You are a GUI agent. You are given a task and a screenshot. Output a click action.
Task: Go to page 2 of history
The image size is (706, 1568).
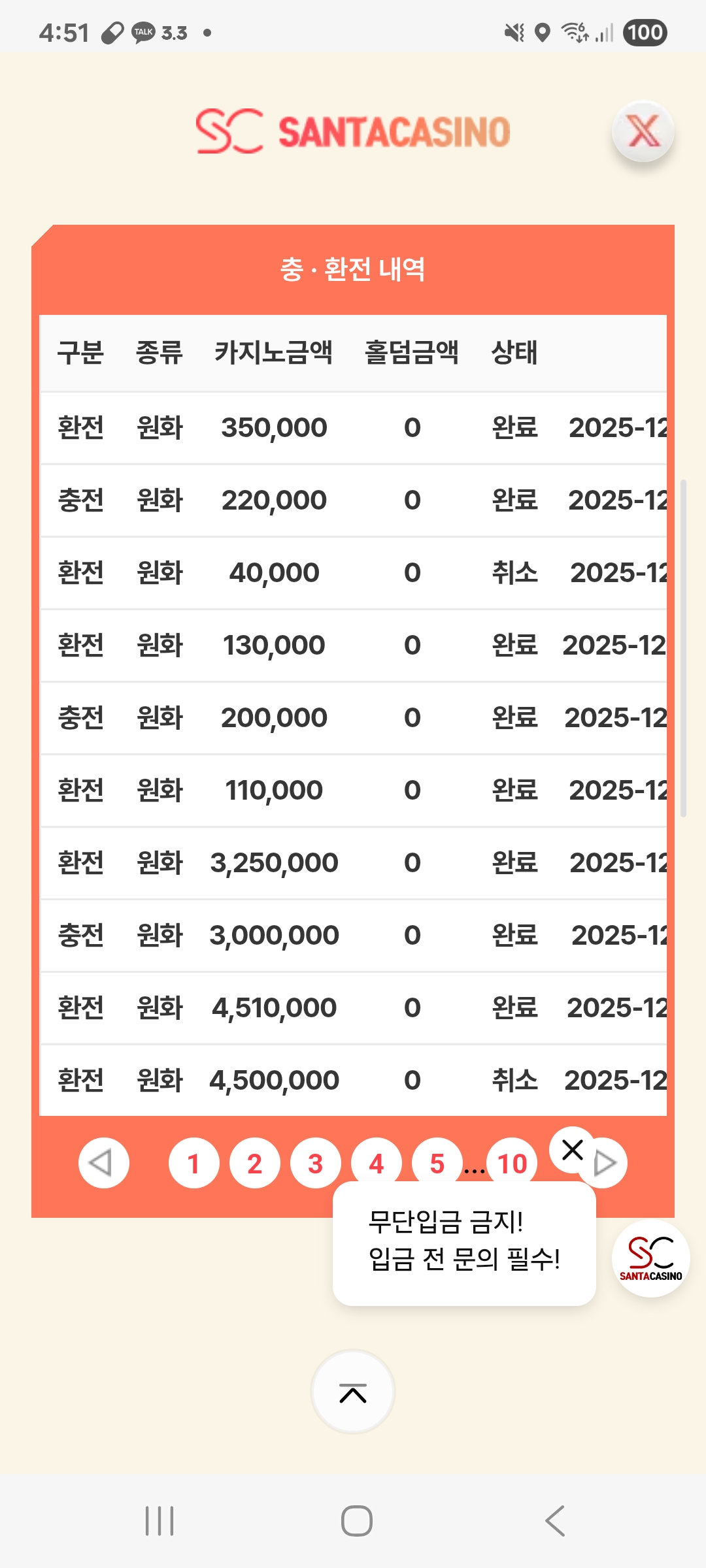(x=254, y=1163)
